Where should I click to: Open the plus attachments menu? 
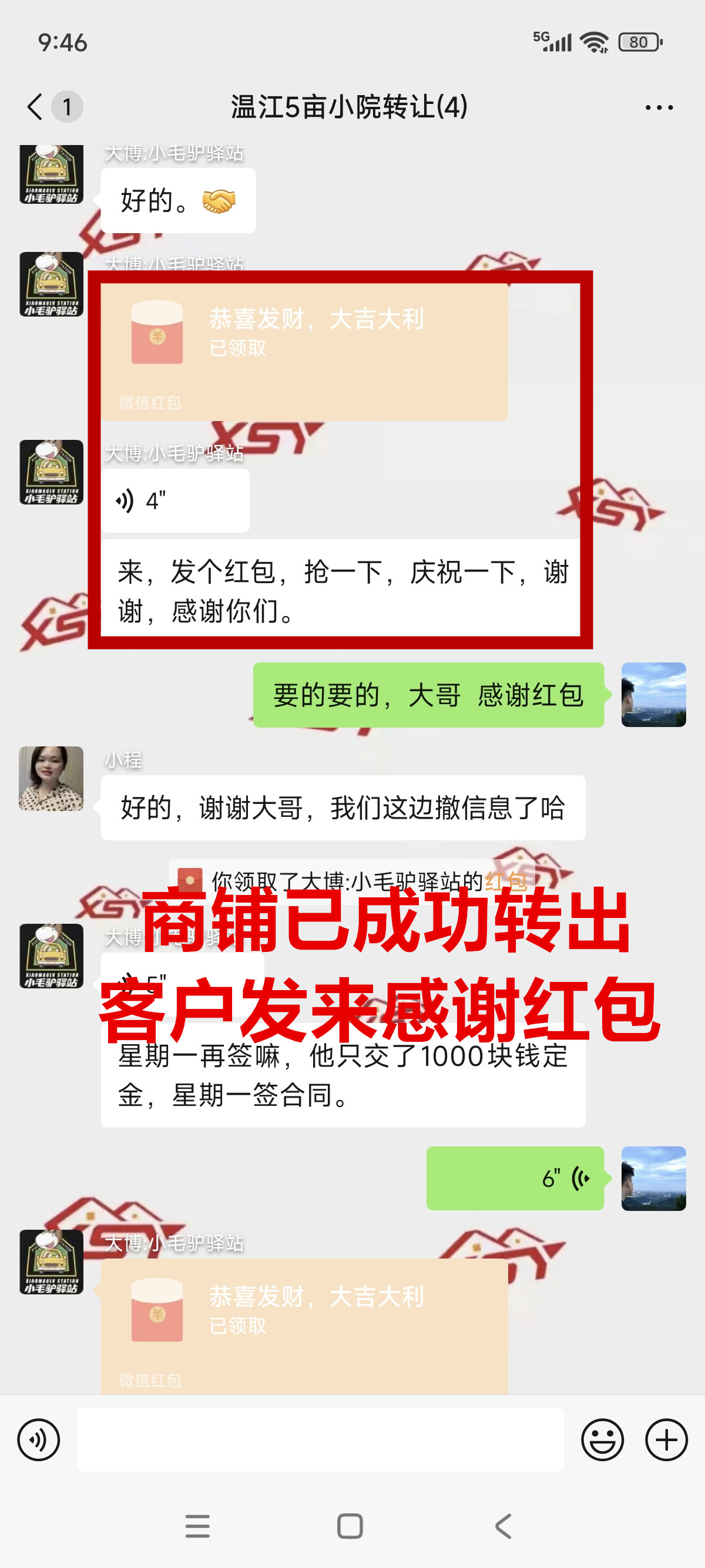click(x=666, y=1439)
